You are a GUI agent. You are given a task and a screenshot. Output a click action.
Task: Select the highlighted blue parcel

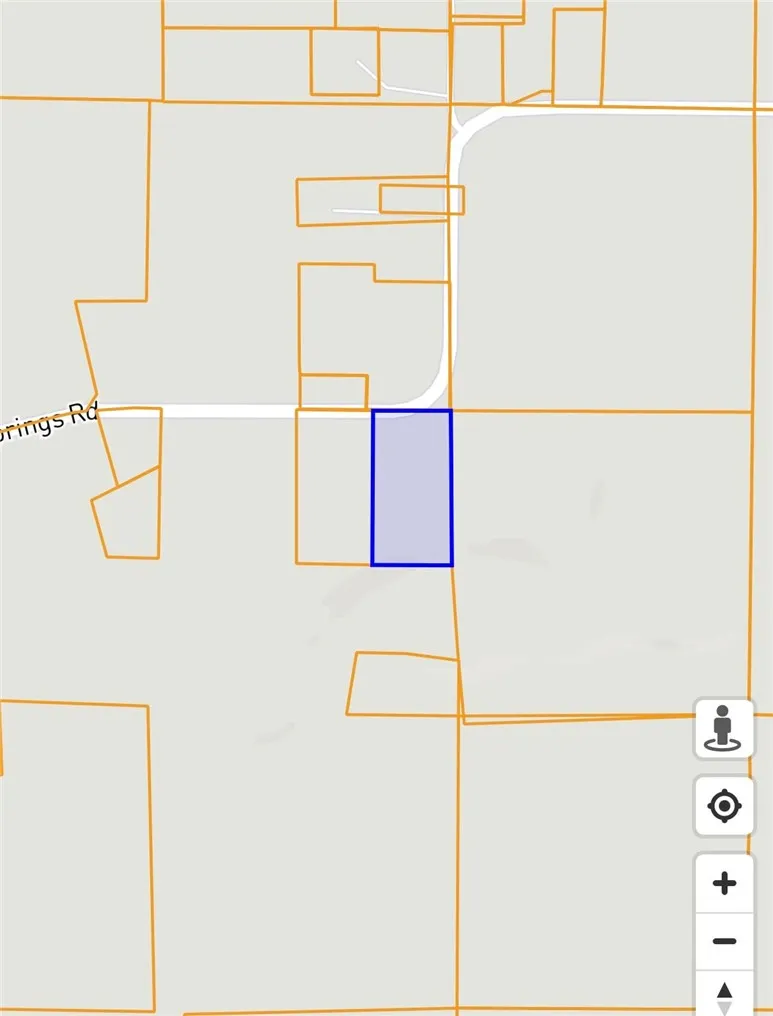411,487
